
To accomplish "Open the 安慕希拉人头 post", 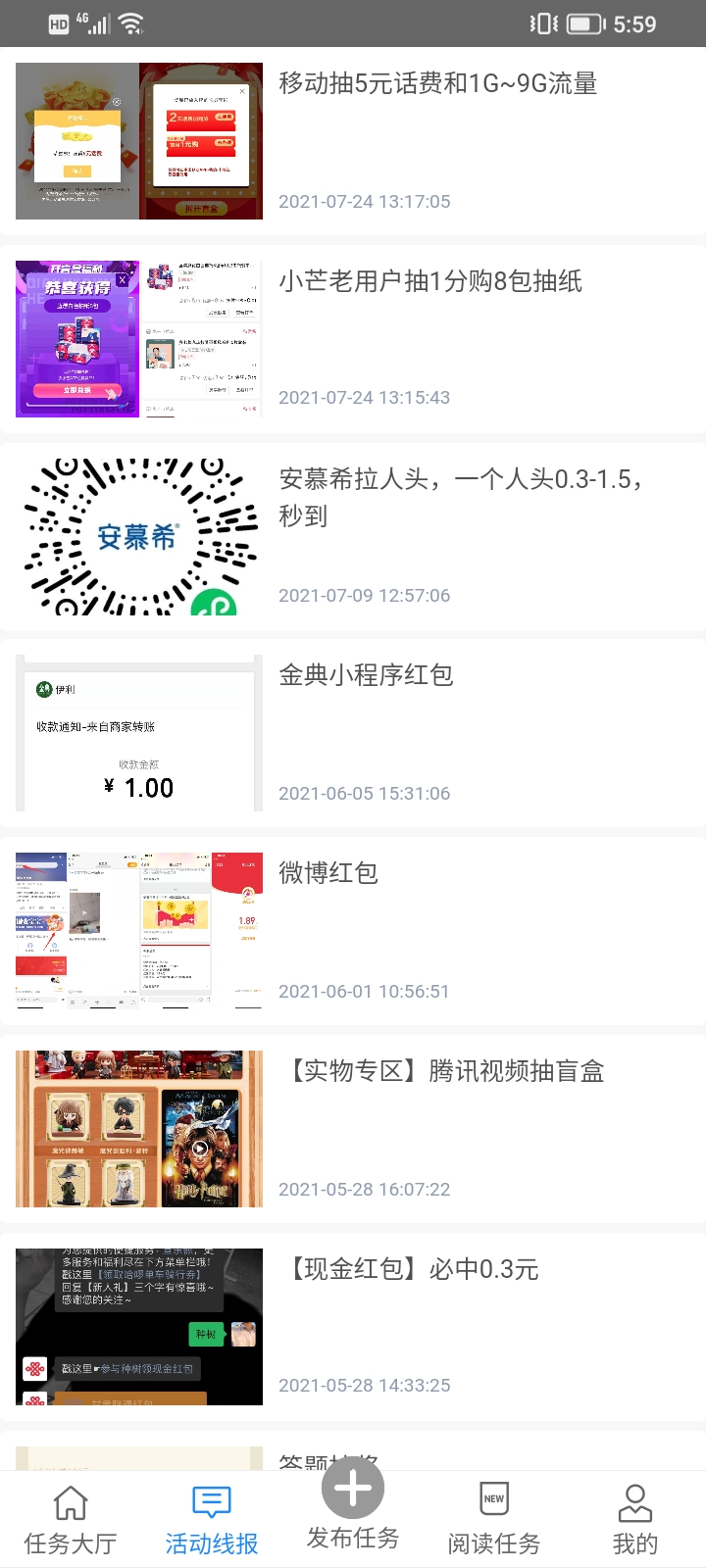I will tap(461, 497).
